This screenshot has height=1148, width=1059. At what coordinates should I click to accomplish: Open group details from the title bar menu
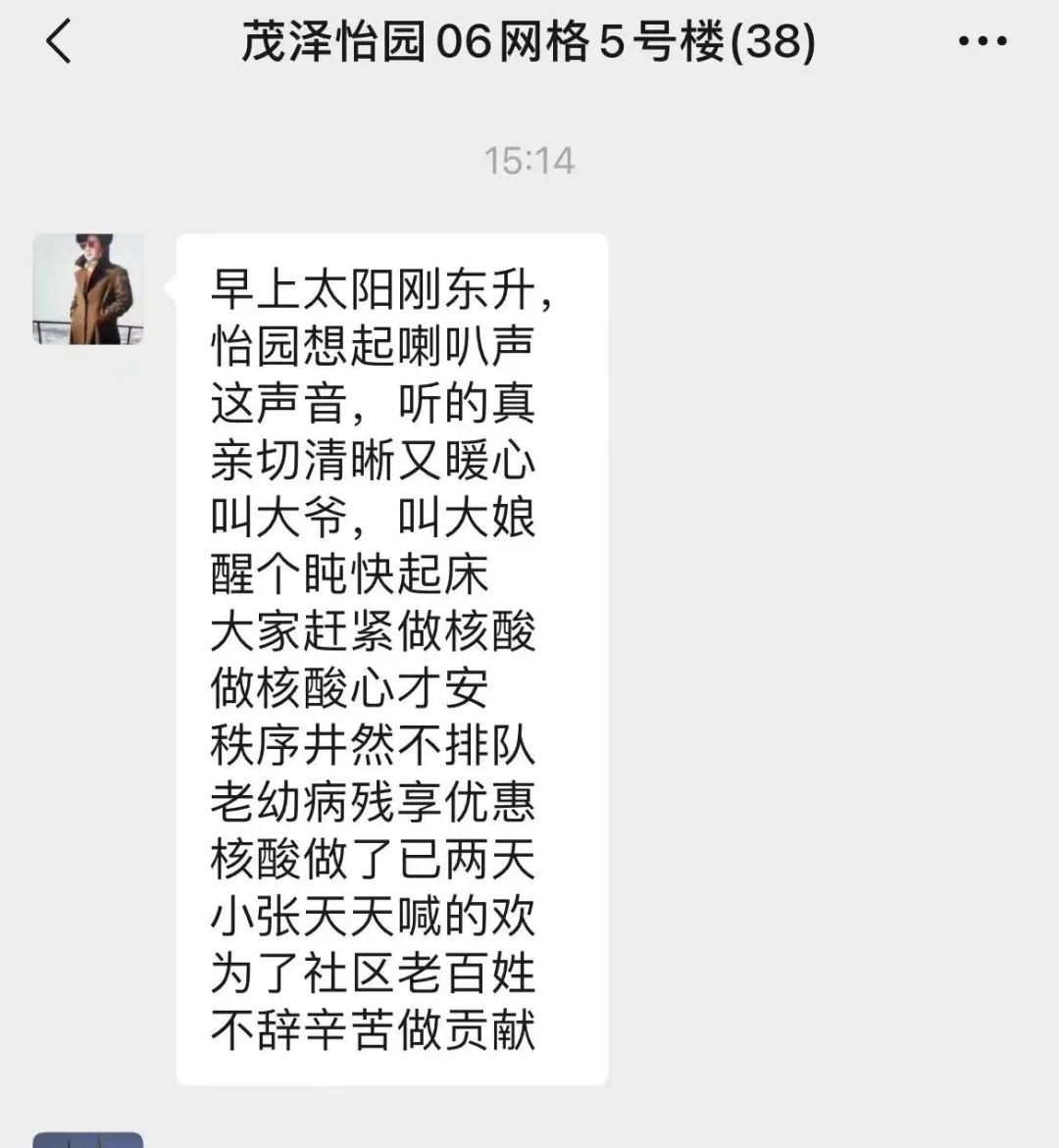[980, 41]
